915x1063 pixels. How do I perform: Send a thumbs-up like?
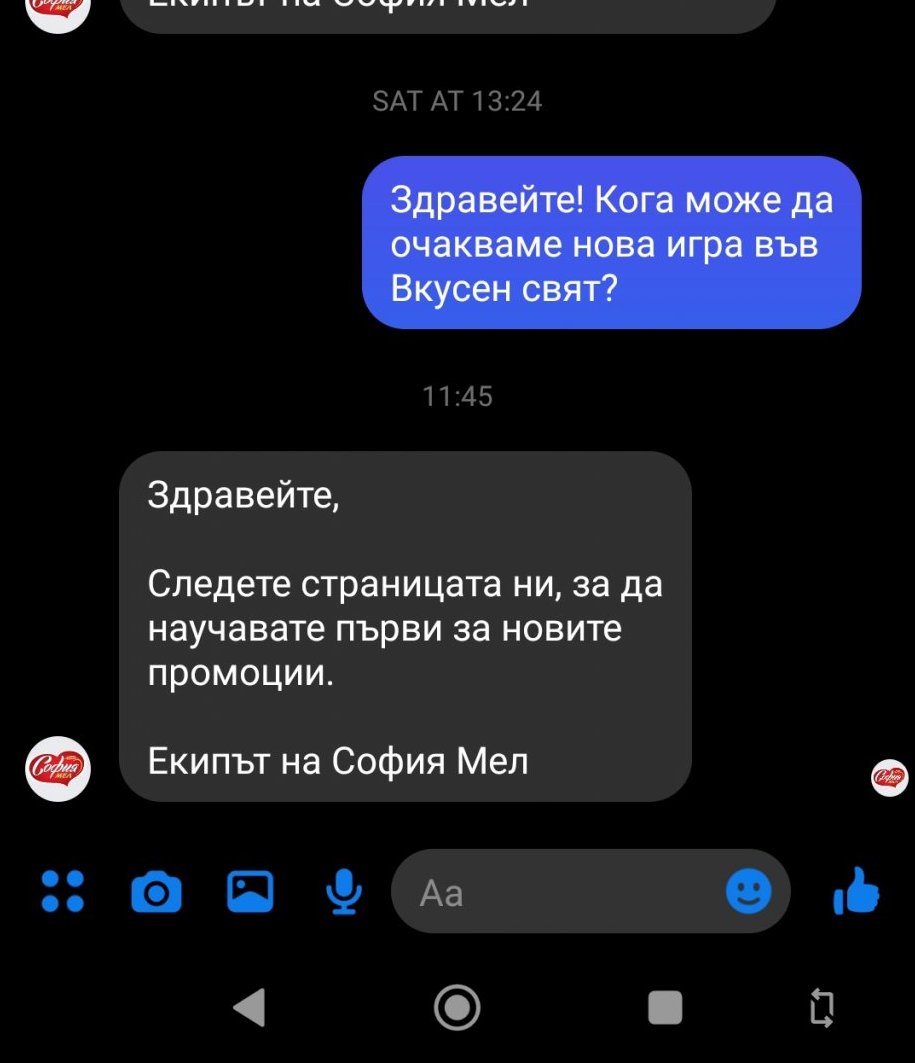[856, 891]
